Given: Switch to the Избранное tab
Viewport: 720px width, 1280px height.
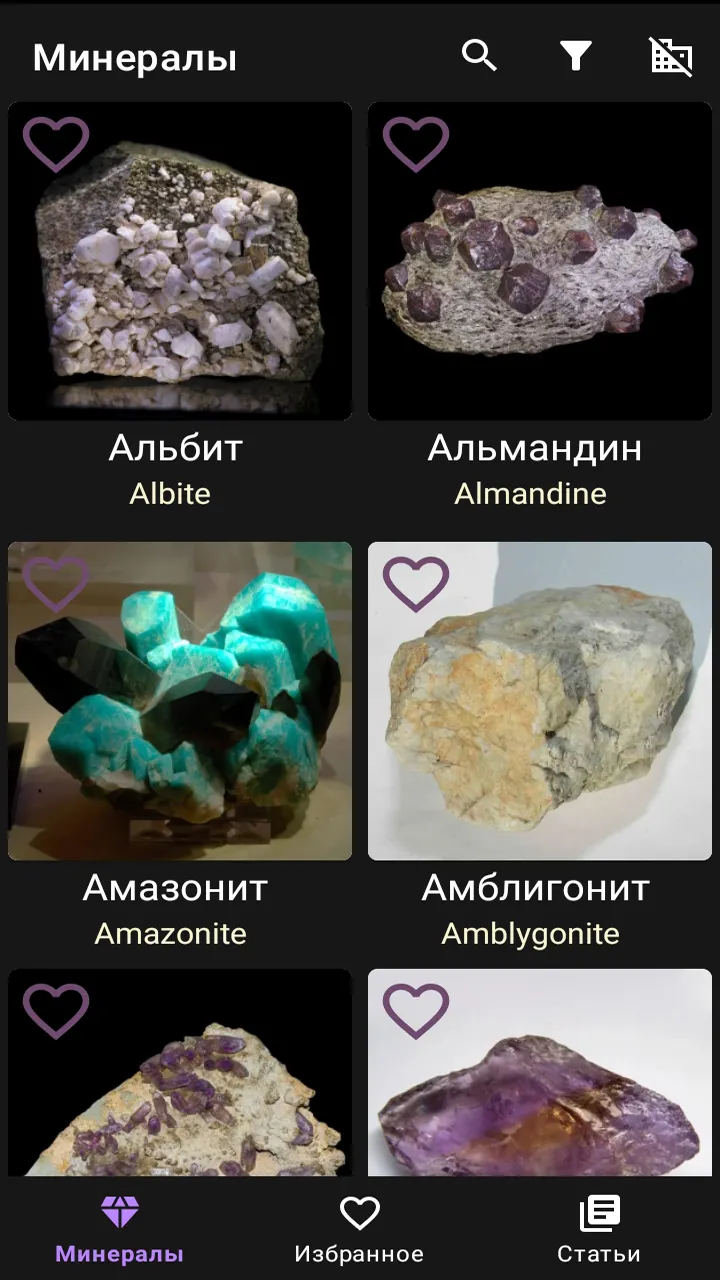Looking at the screenshot, I should [x=359, y=1230].
